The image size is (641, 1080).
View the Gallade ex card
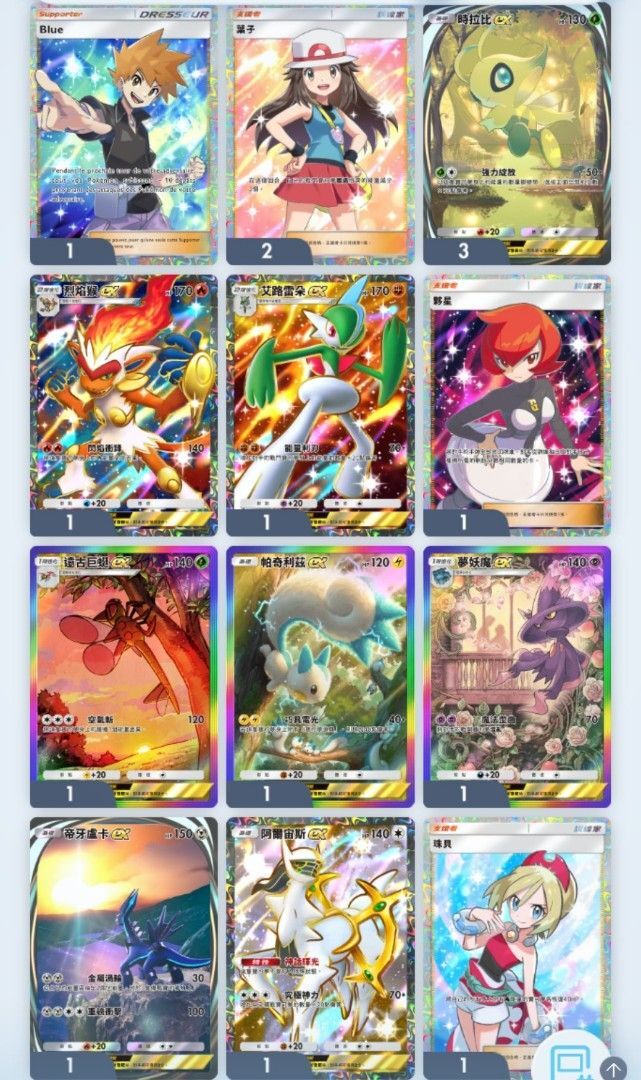pos(319,395)
